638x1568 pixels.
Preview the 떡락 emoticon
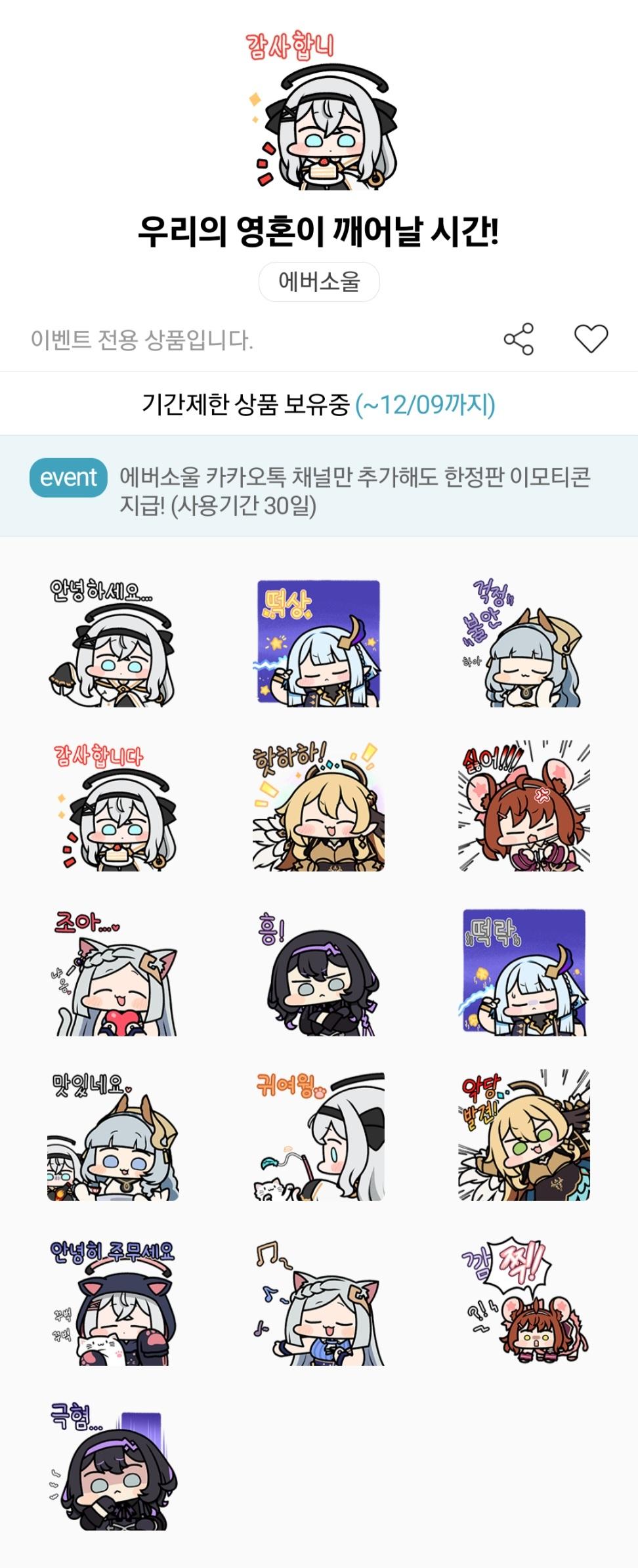pyautogui.click(x=524, y=973)
